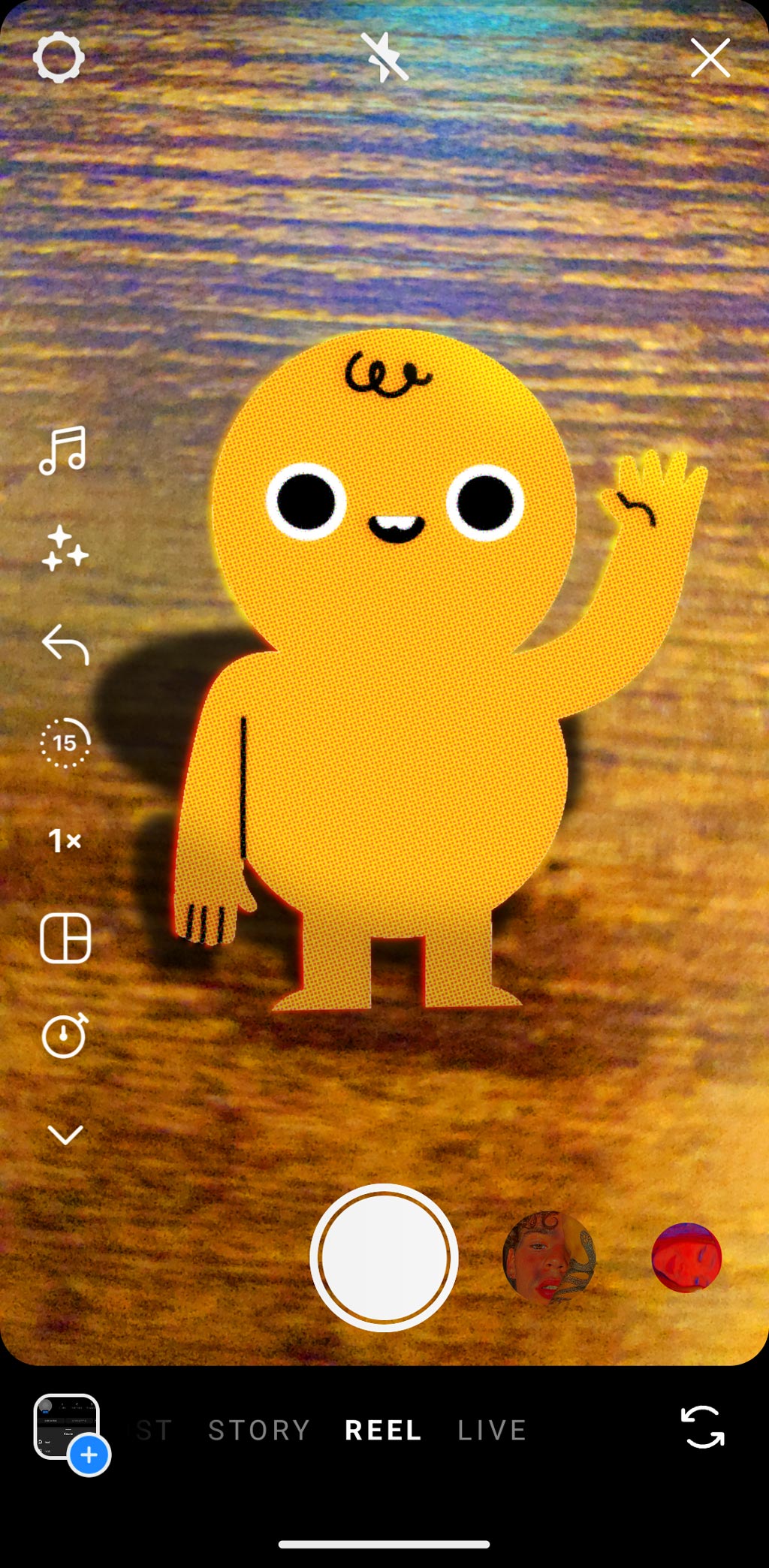Close the Reels camera
This screenshot has height=1568, width=769.
click(710, 58)
